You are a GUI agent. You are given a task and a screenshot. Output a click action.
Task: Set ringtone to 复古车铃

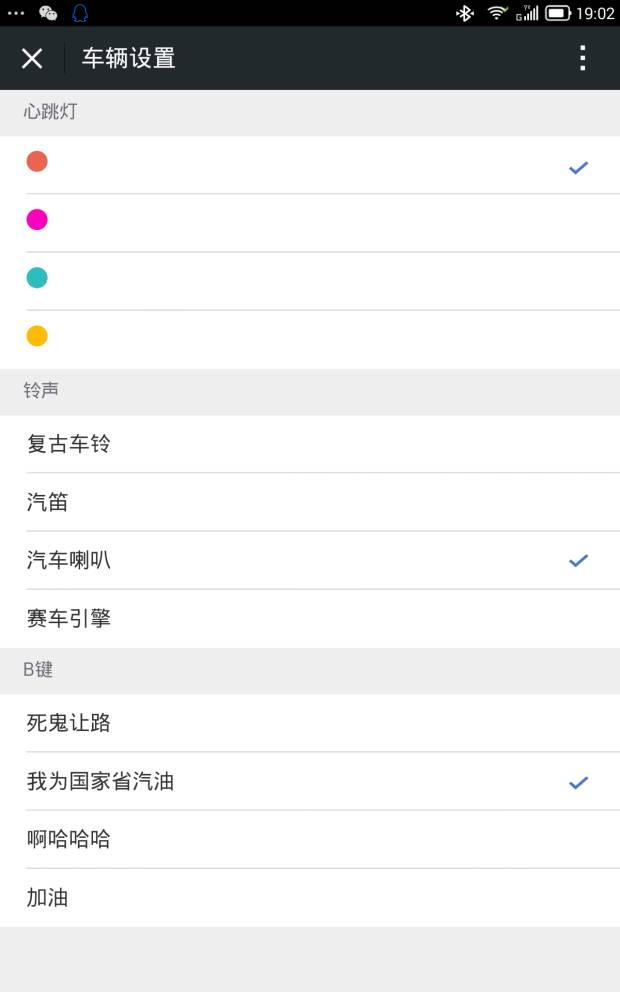(x=310, y=443)
